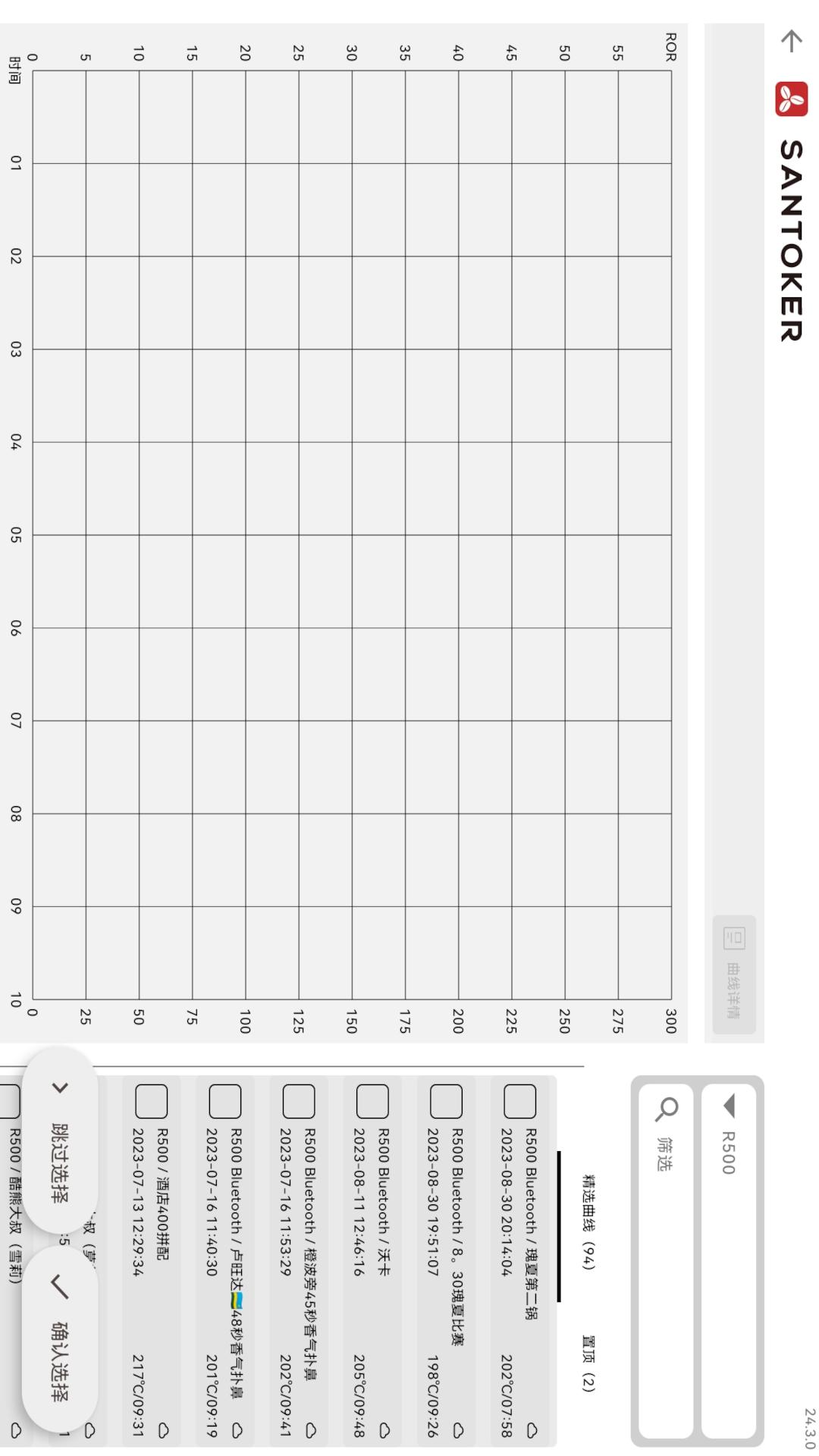Tap the cloud icon on 瑰夏第二锅 row
819x1456 pixels.
tap(532, 1430)
